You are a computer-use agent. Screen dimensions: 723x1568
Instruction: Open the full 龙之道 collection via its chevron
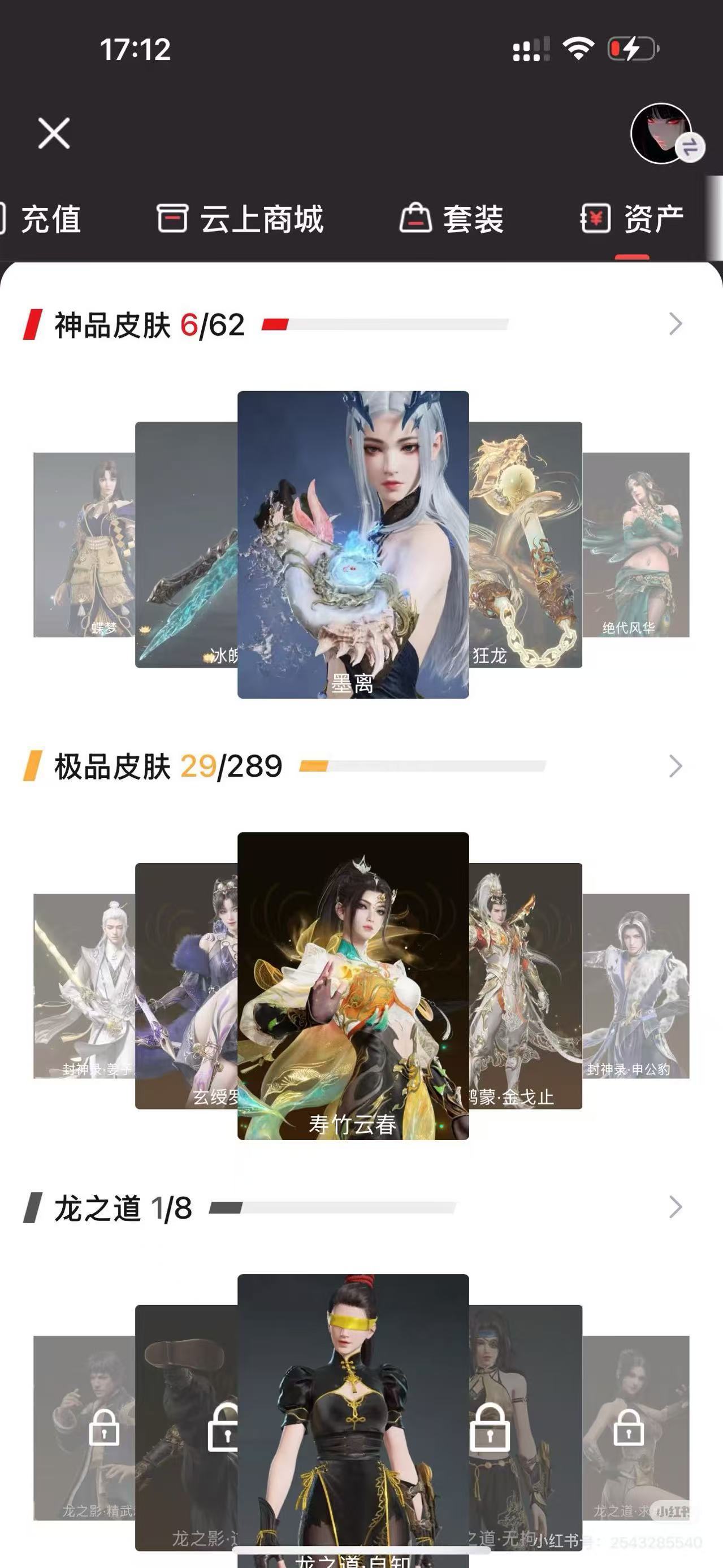coord(675,1207)
